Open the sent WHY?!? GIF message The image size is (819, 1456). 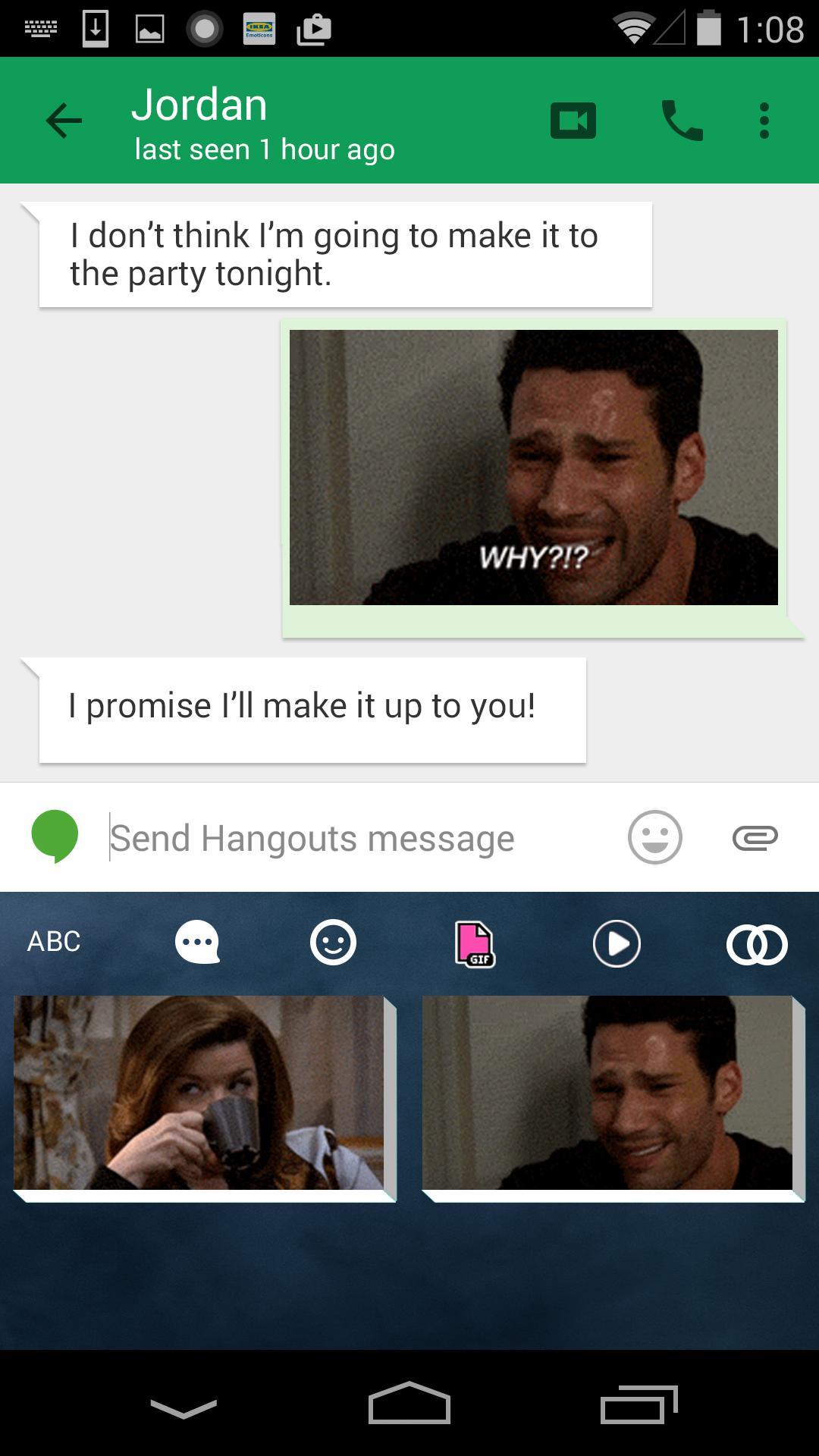click(534, 467)
